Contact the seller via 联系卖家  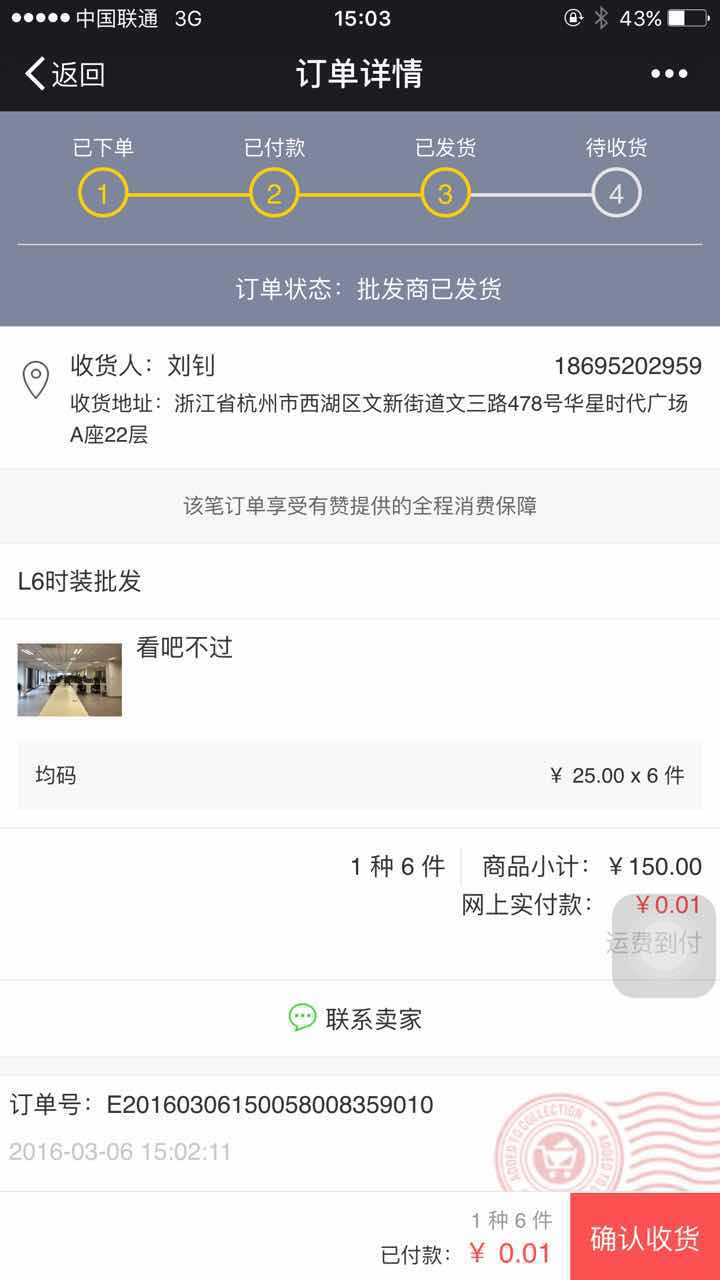pos(356,1019)
